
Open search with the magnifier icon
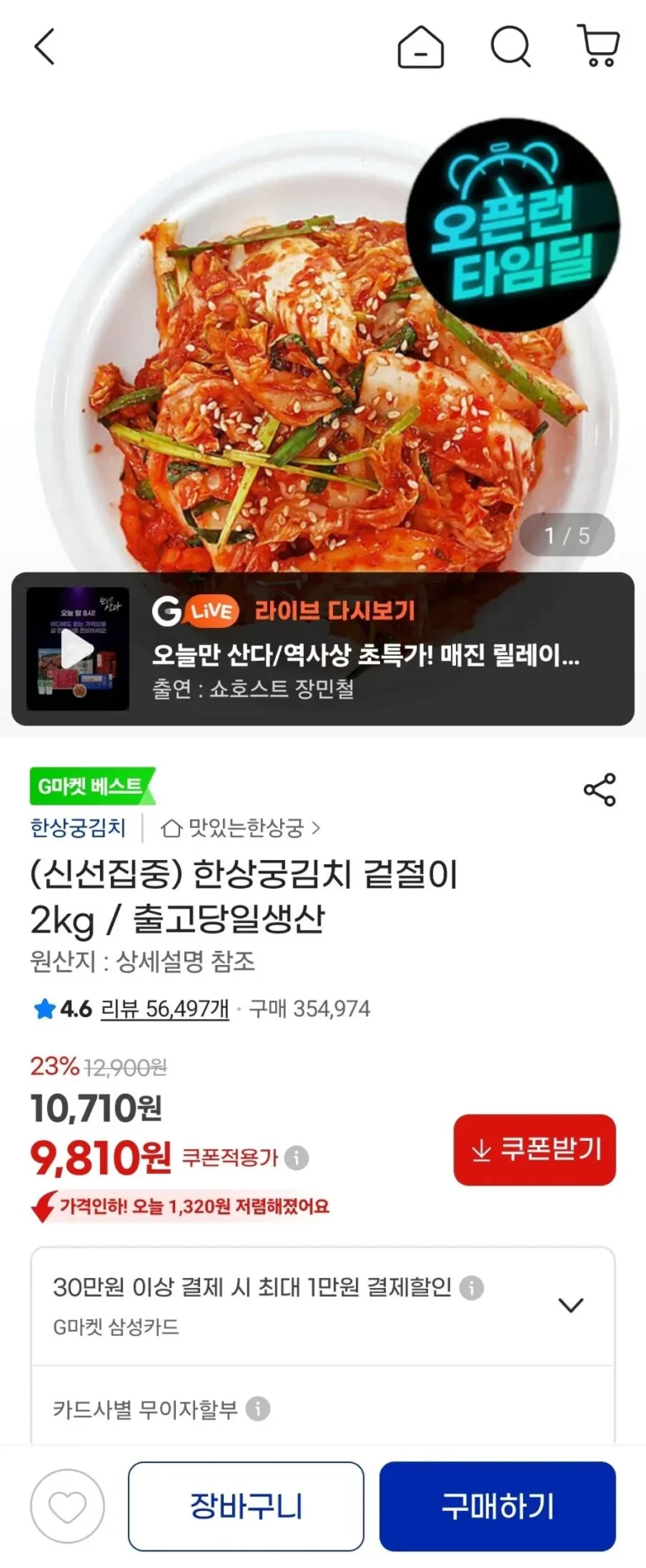tap(511, 47)
